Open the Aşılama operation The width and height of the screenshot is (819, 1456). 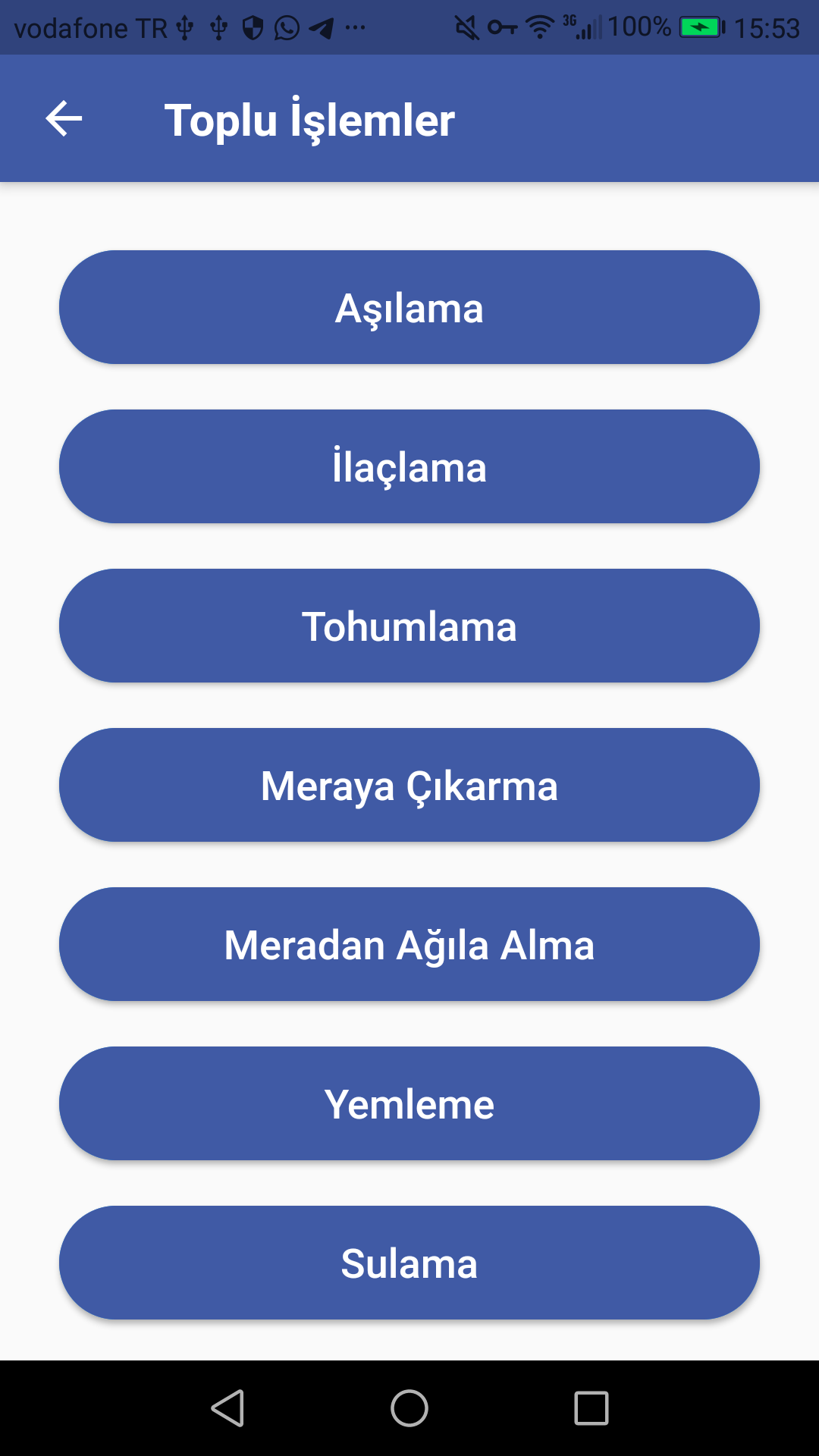pos(409,306)
